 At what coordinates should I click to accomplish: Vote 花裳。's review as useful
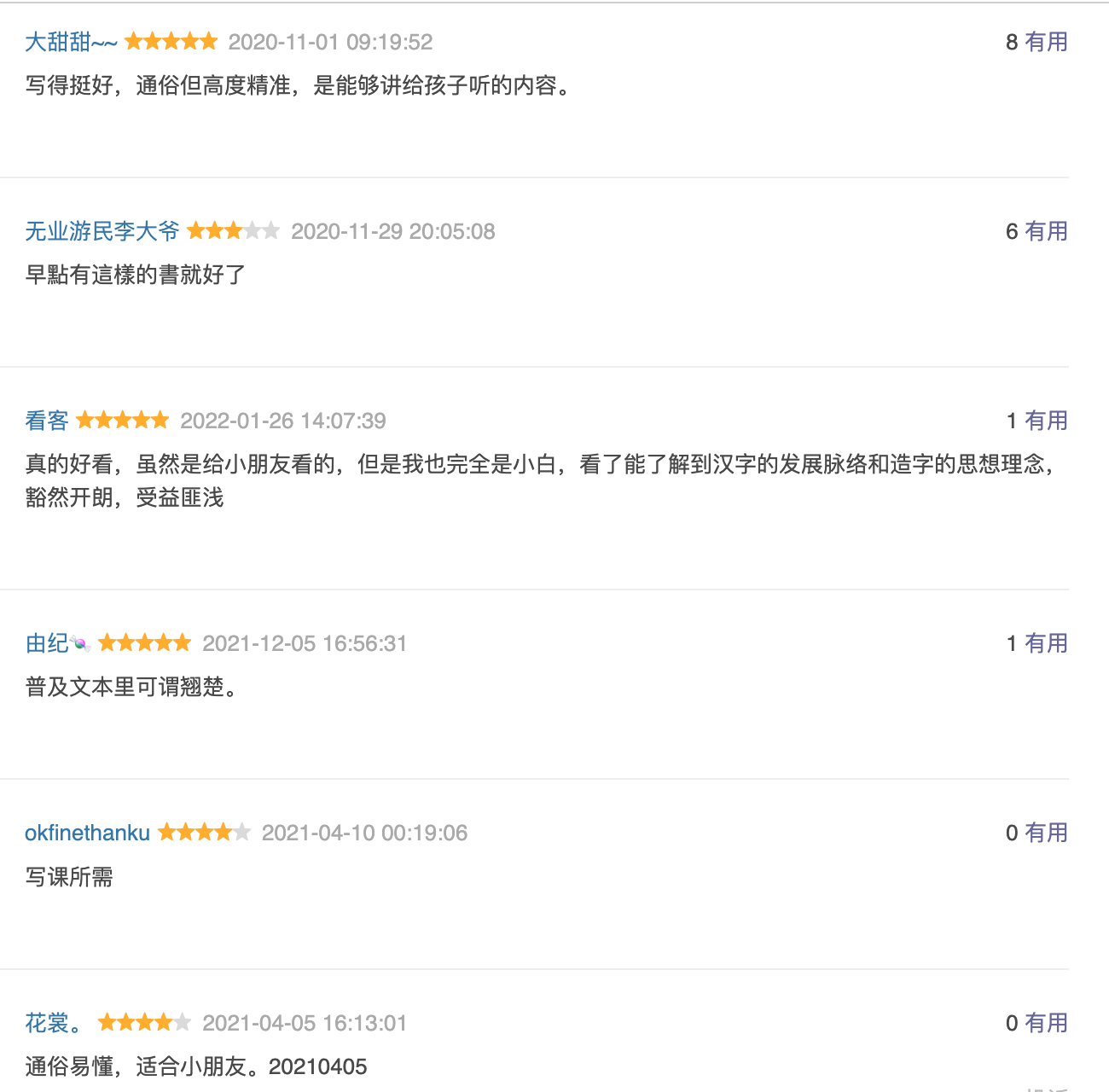pyautogui.click(x=1046, y=1023)
